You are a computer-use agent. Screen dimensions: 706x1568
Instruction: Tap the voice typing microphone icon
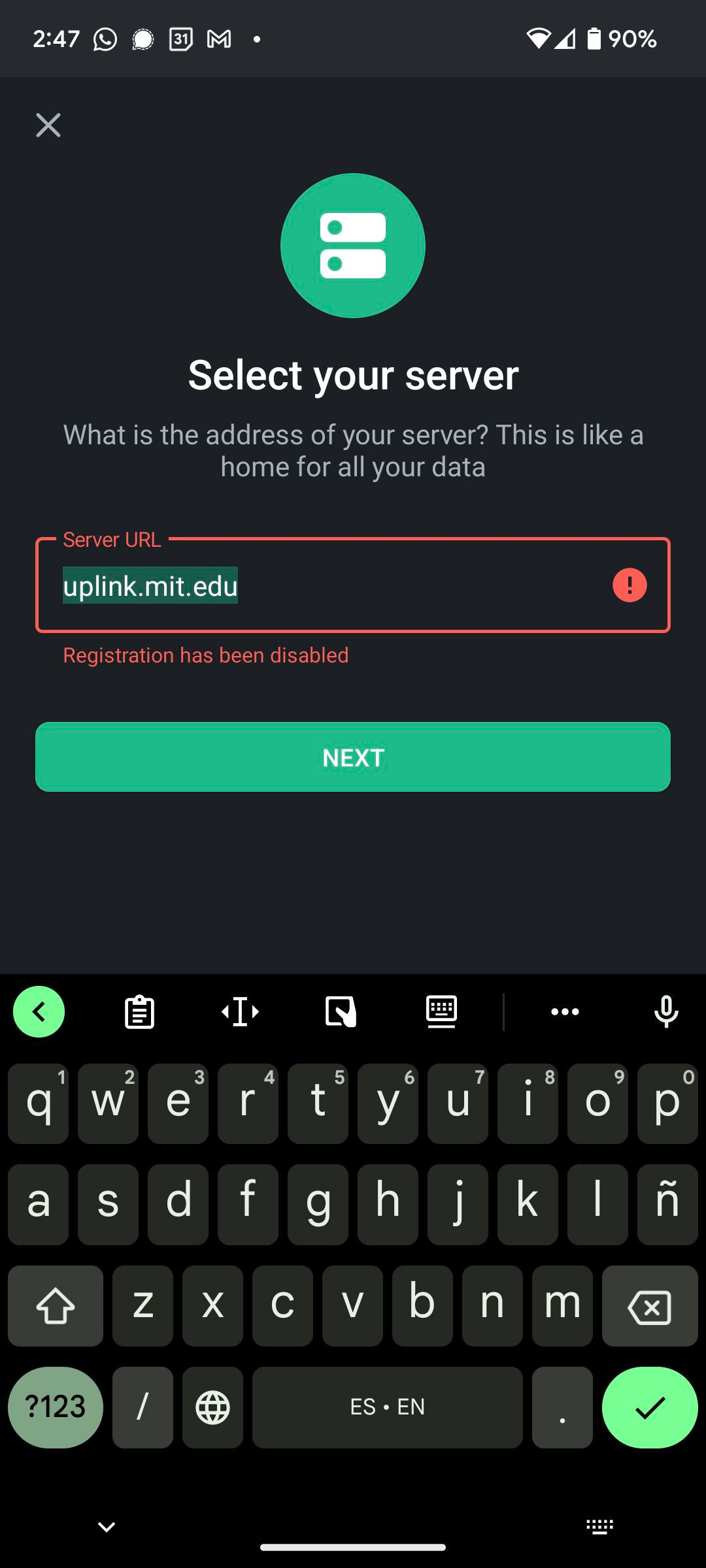pos(665,1011)
